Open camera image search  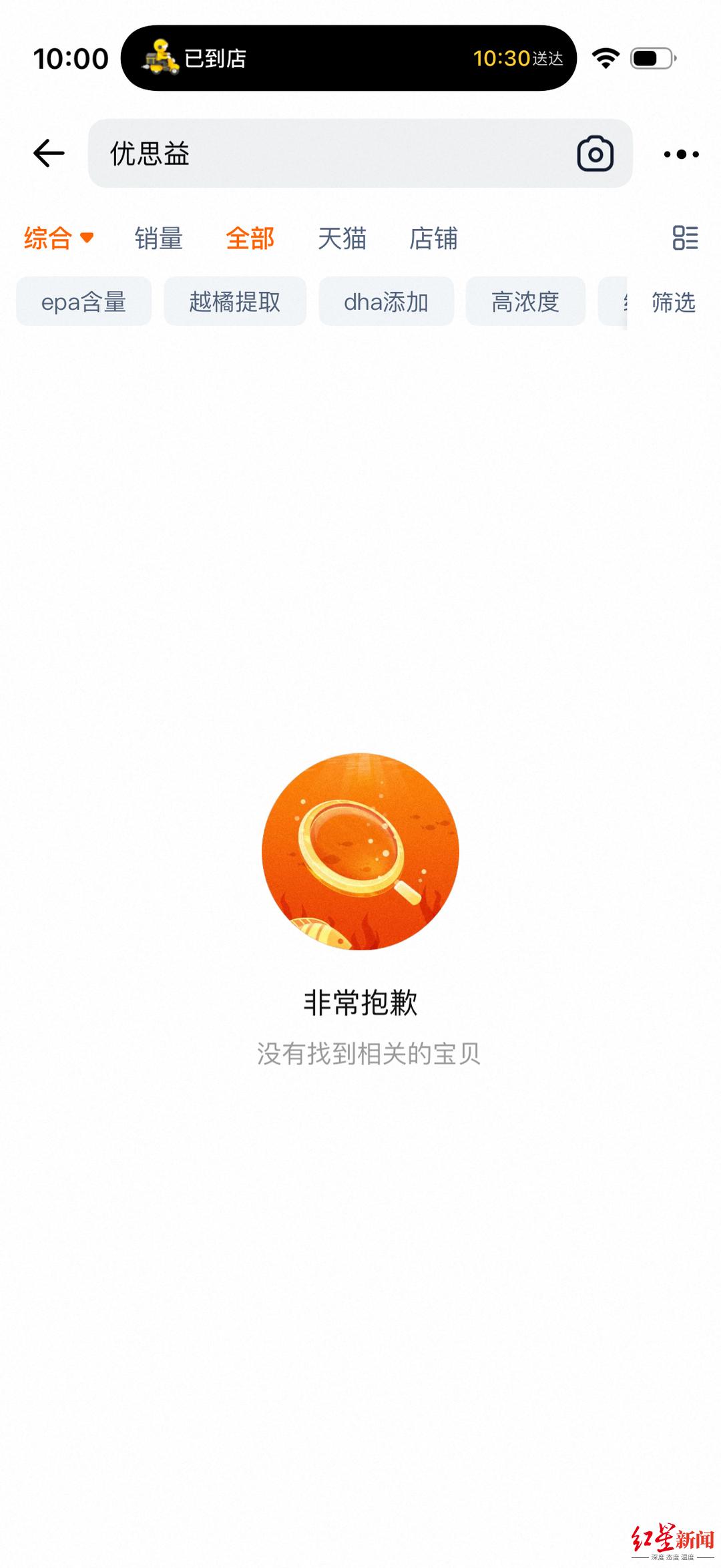[595, 154]
